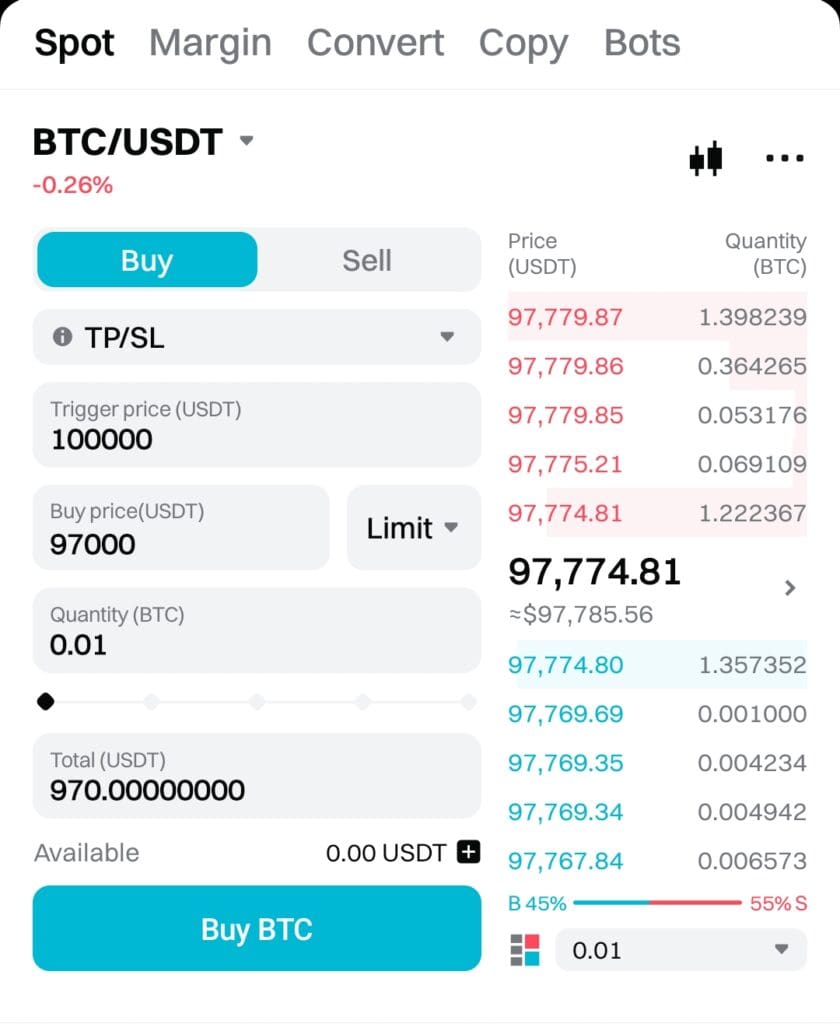
Task: Click the TP/SL info icon
Action: [x=63, y=338]
